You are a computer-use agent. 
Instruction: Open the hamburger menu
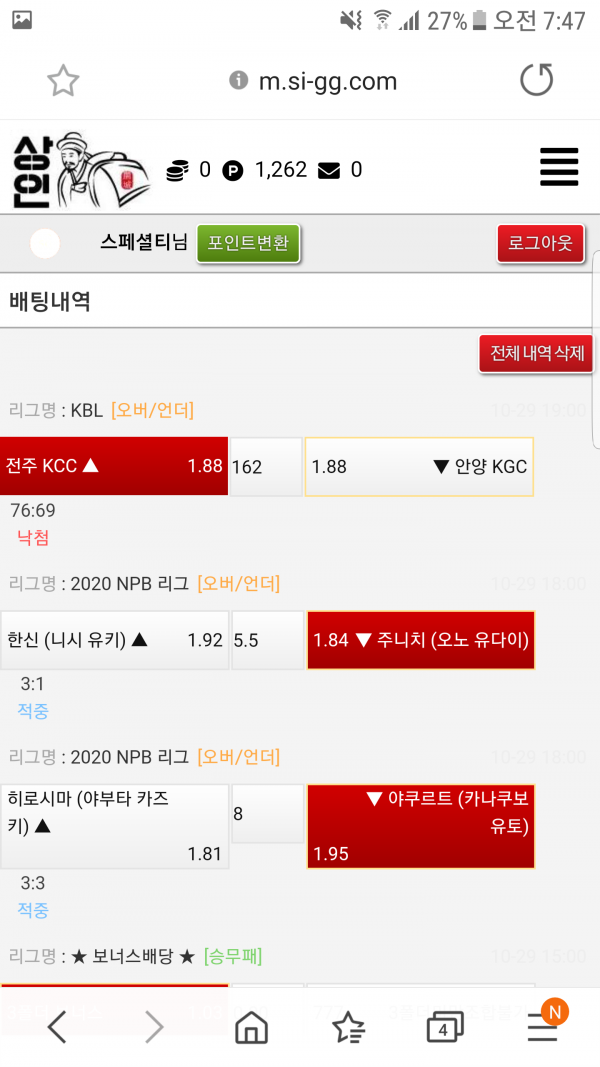point(559,167)
